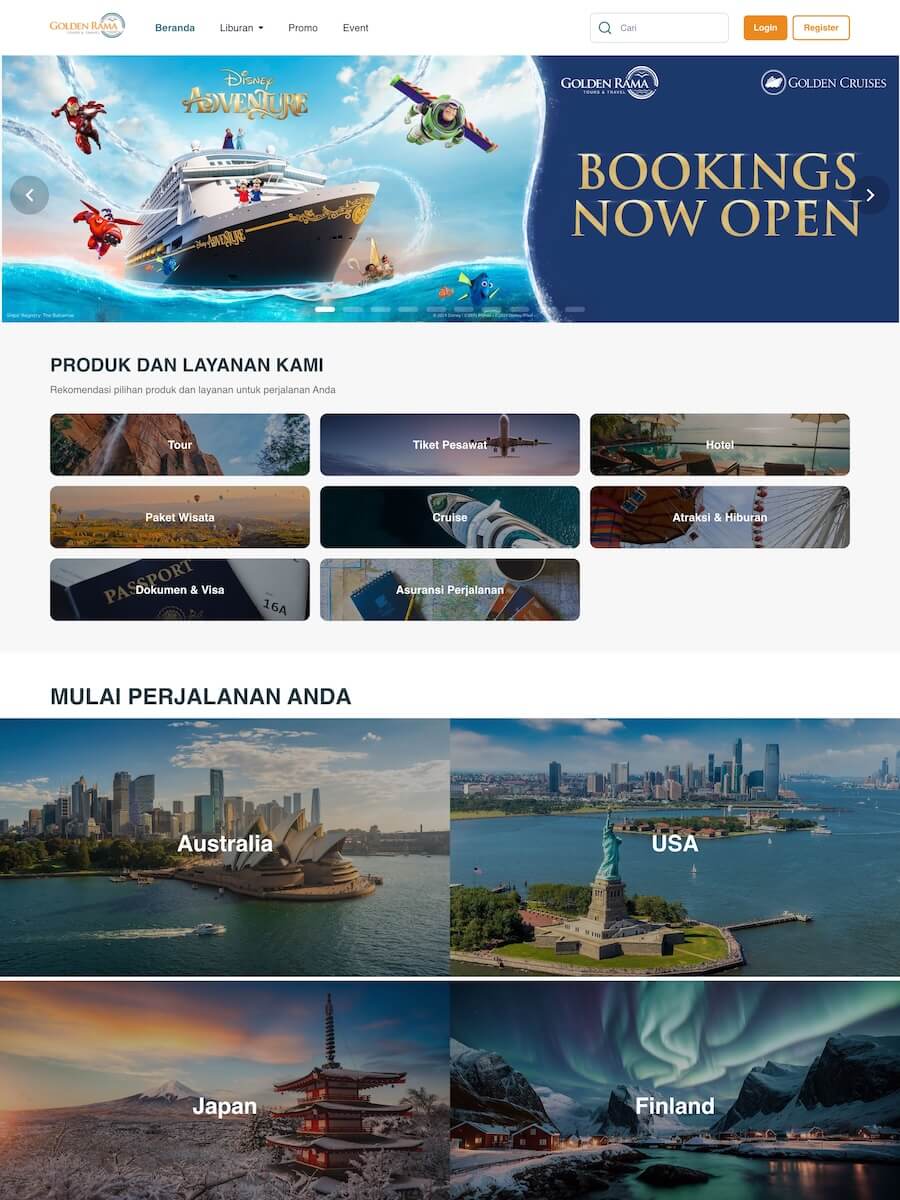The width and height of the screenshot is (900, 1200).
Task: Select the second carousel slide indicator
Action: pos(352,309)
